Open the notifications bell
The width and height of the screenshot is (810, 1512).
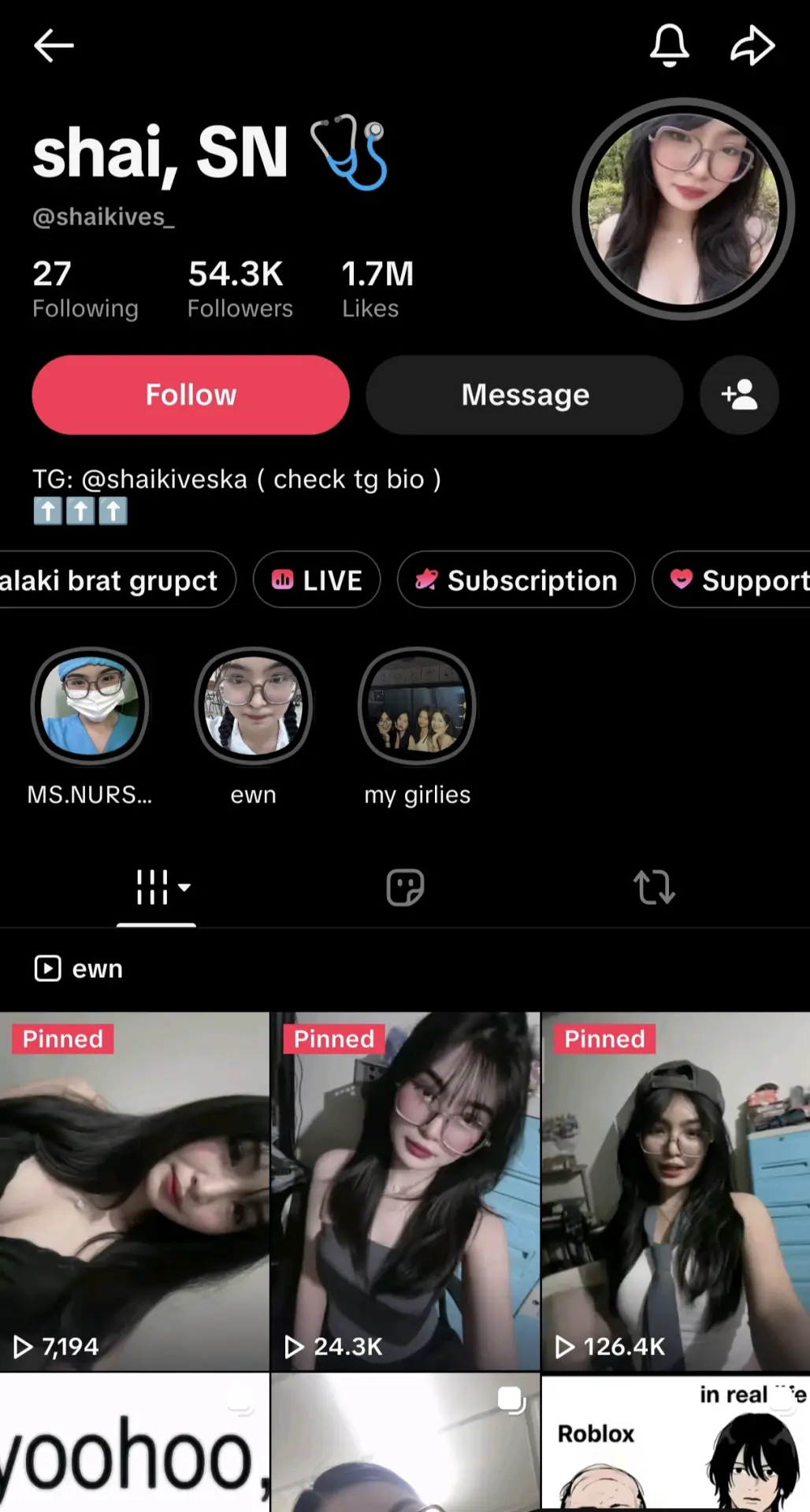pyautogui.click(x=669, y=46)
